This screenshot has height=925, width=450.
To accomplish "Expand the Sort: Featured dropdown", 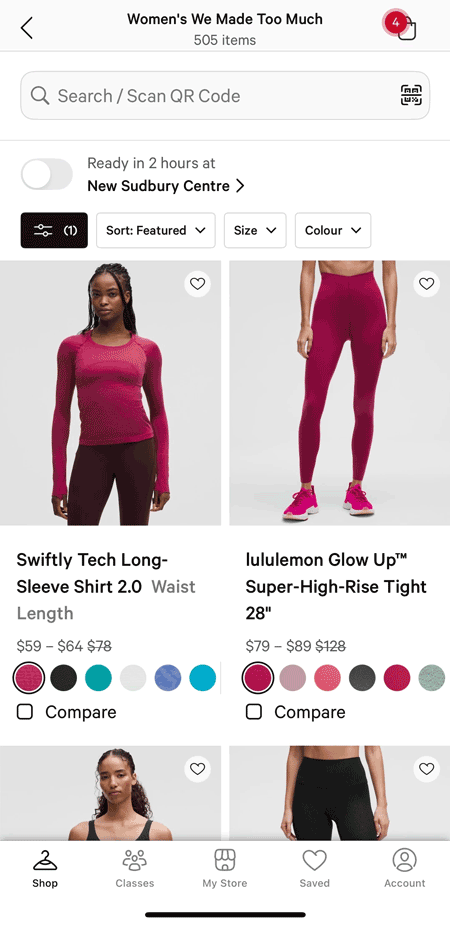I will click(156, 230).
